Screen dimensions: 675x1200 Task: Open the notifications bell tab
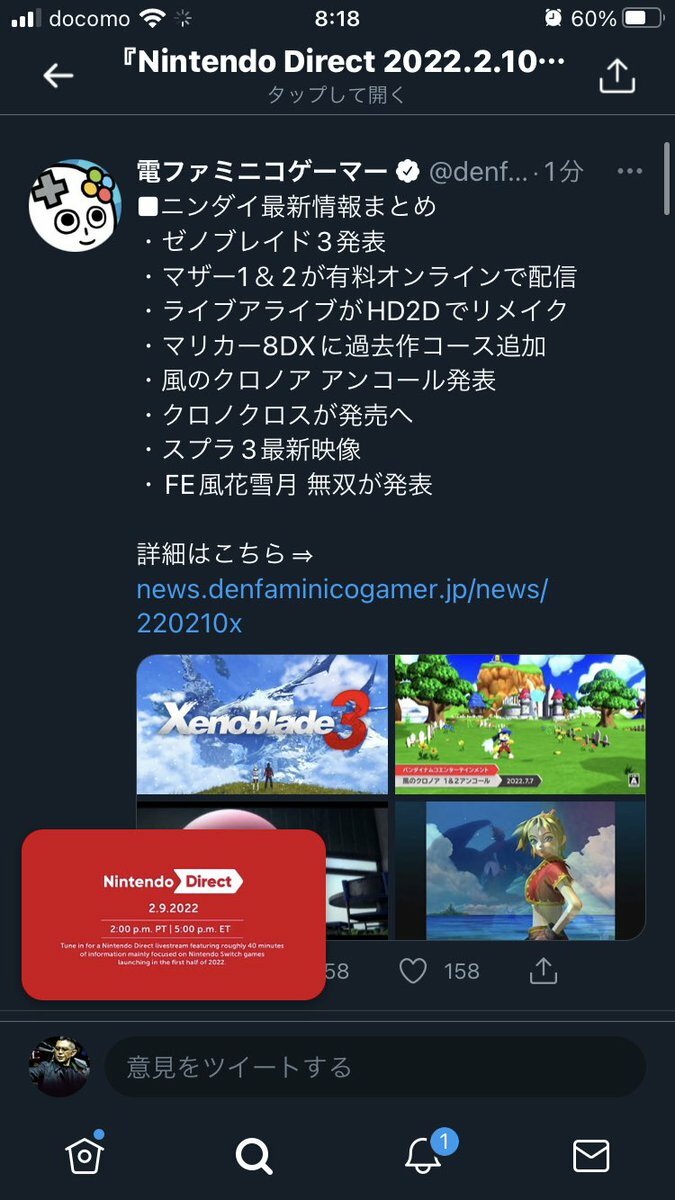424,1156
